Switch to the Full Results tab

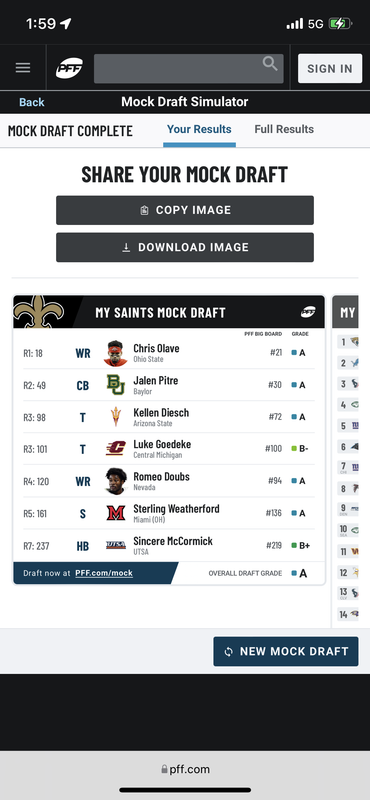[284, 130]
